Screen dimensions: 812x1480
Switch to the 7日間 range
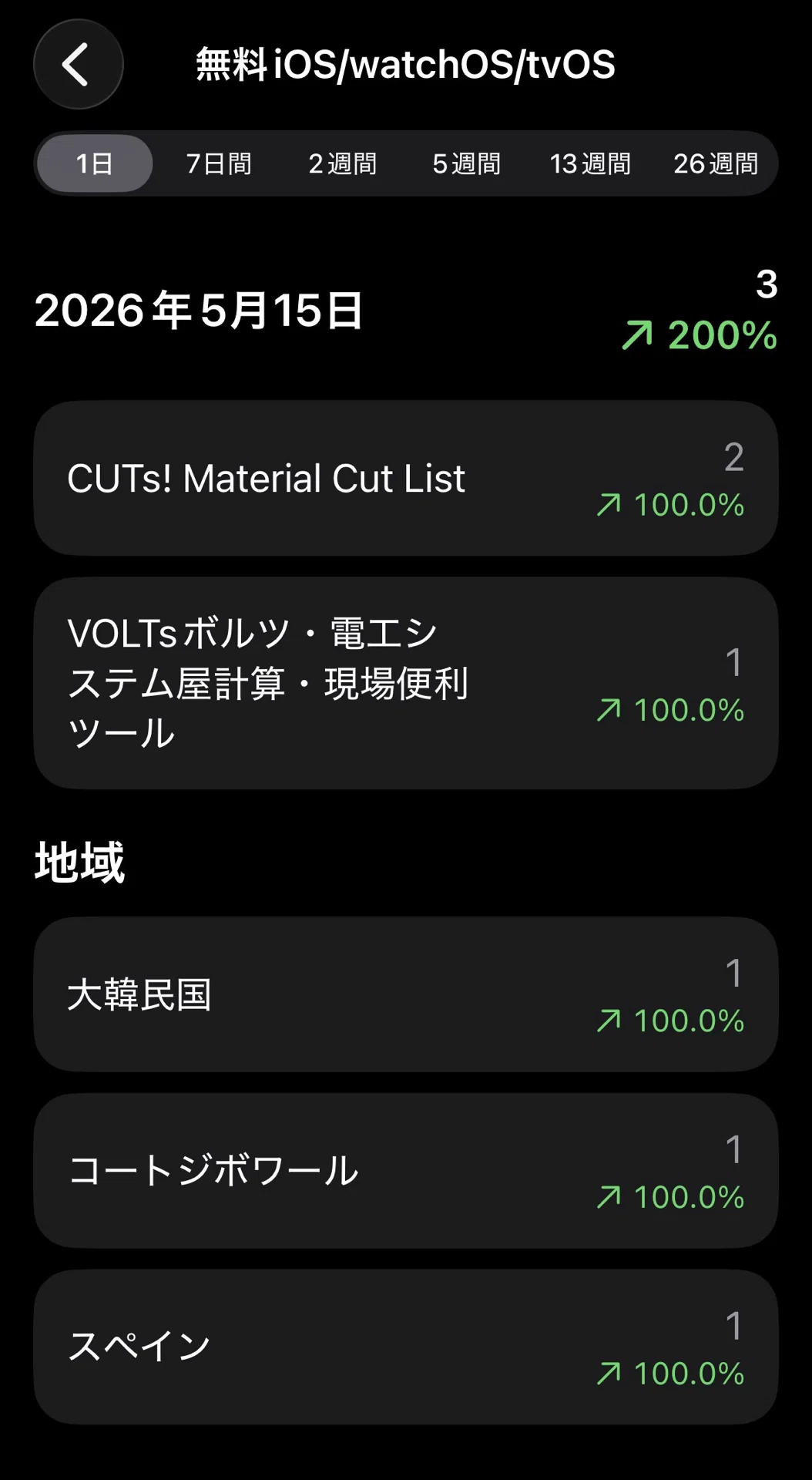click(219, 163)
